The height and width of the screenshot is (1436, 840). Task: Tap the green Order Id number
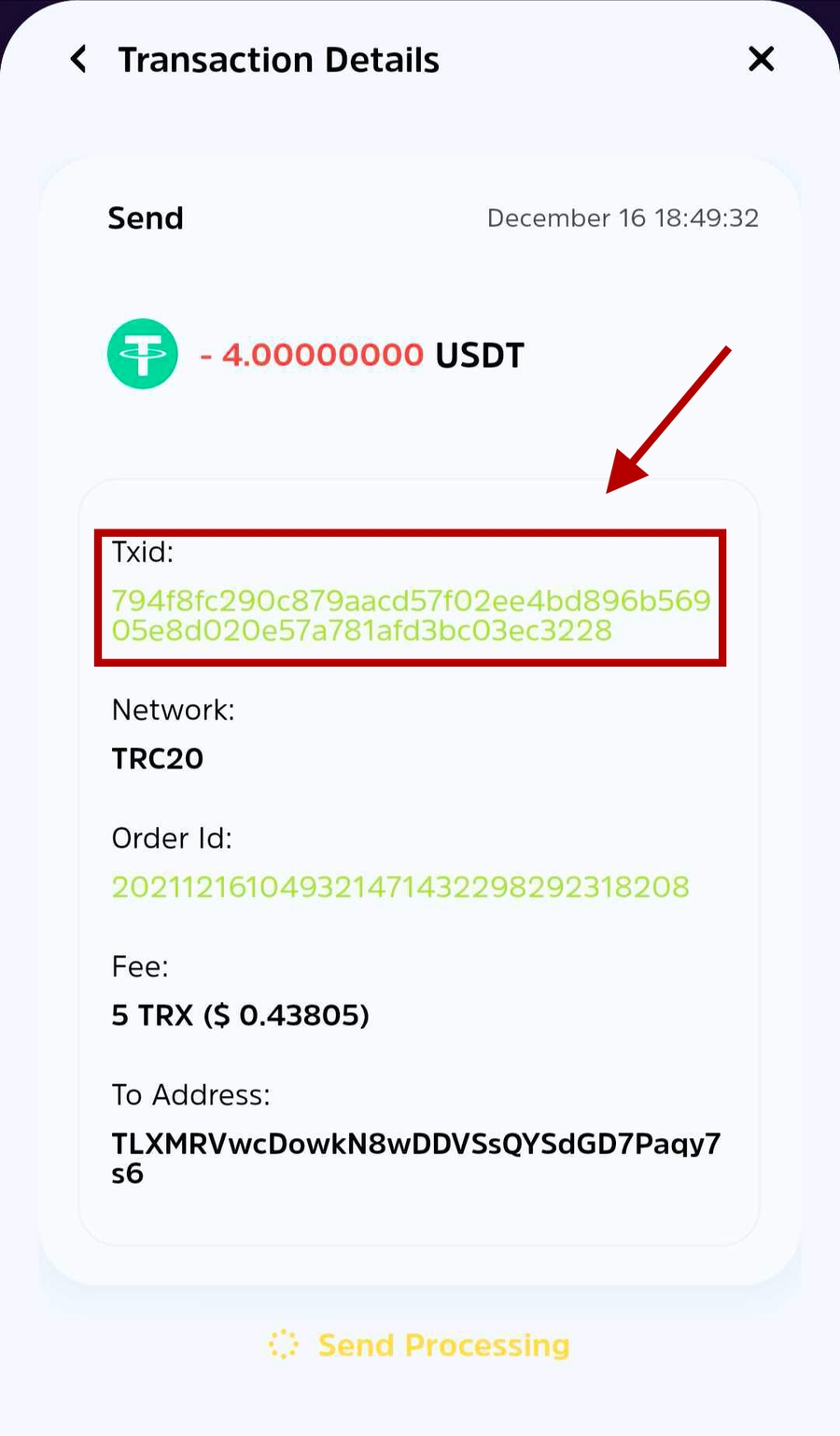[400, 886]
